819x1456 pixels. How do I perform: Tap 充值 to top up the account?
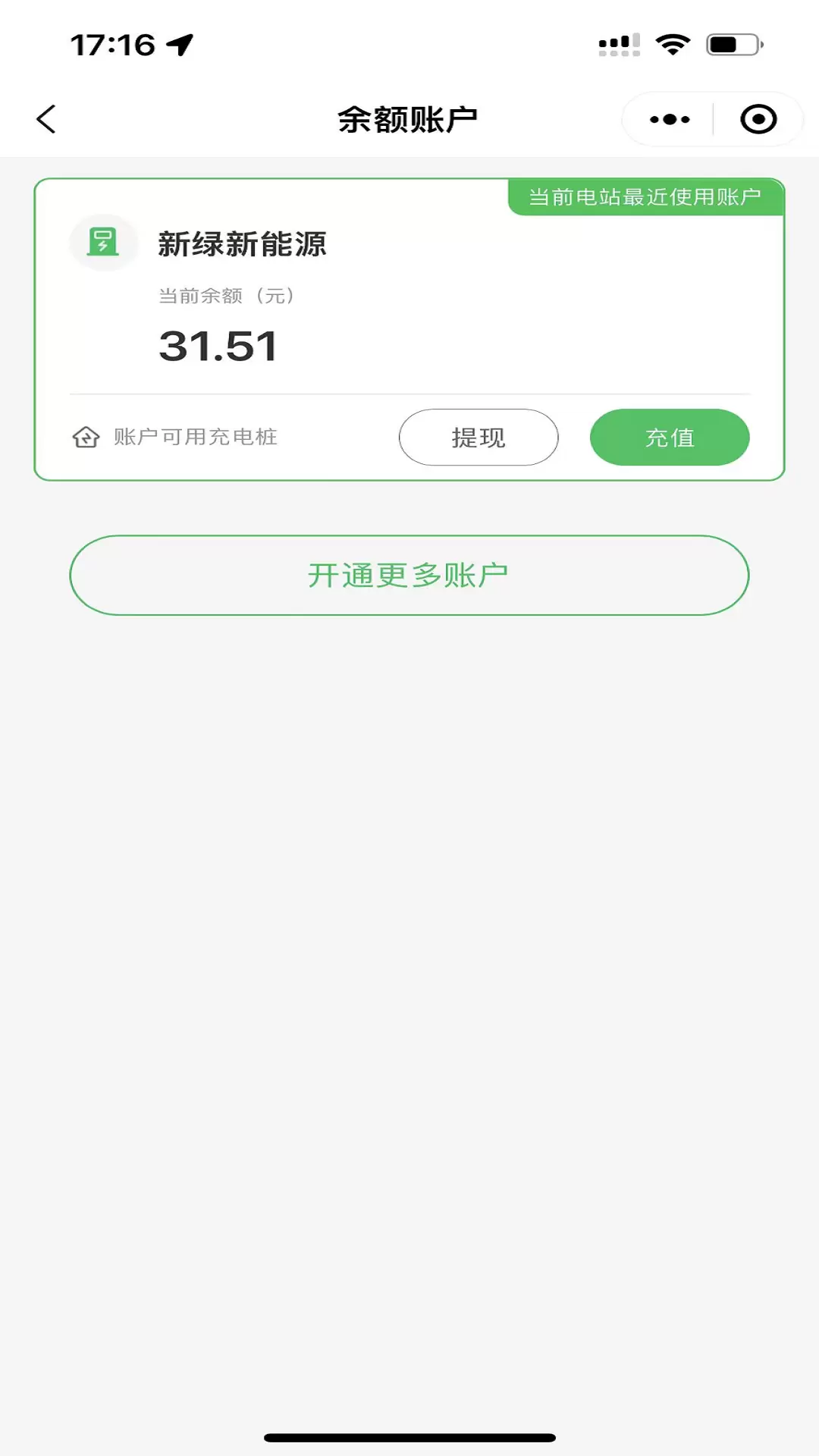670,438
